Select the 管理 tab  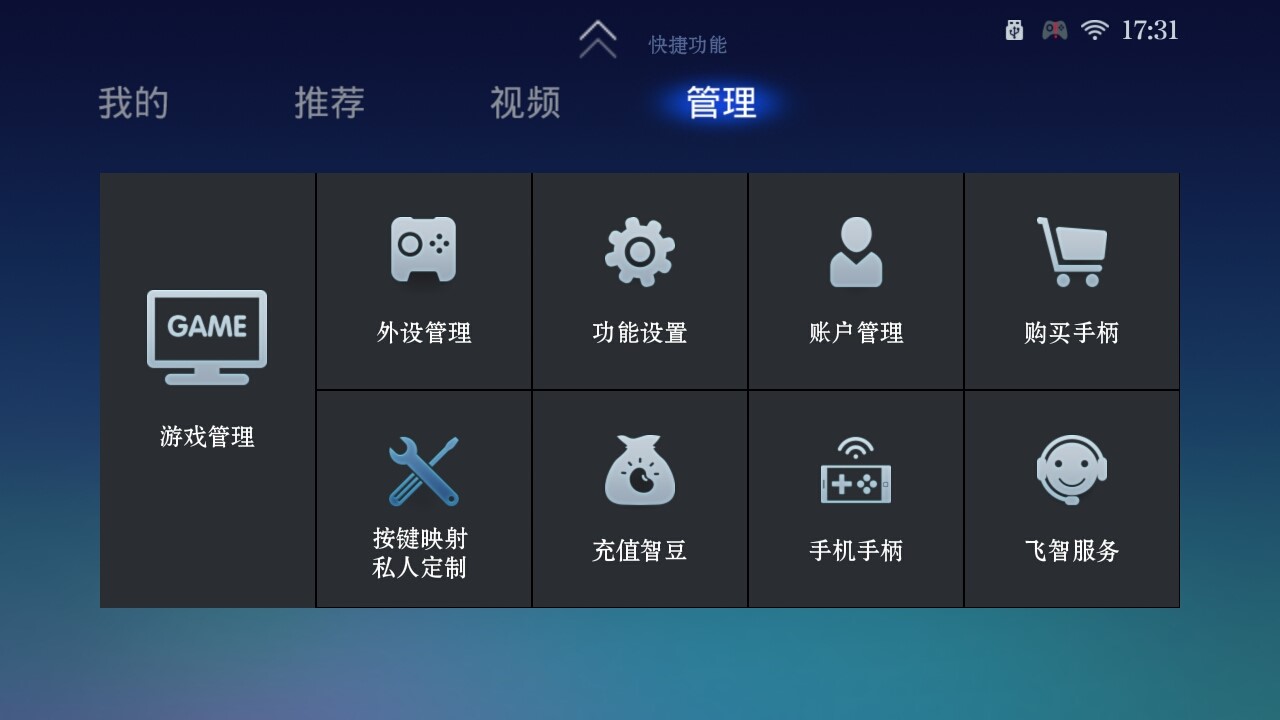[x=721, y=103]
